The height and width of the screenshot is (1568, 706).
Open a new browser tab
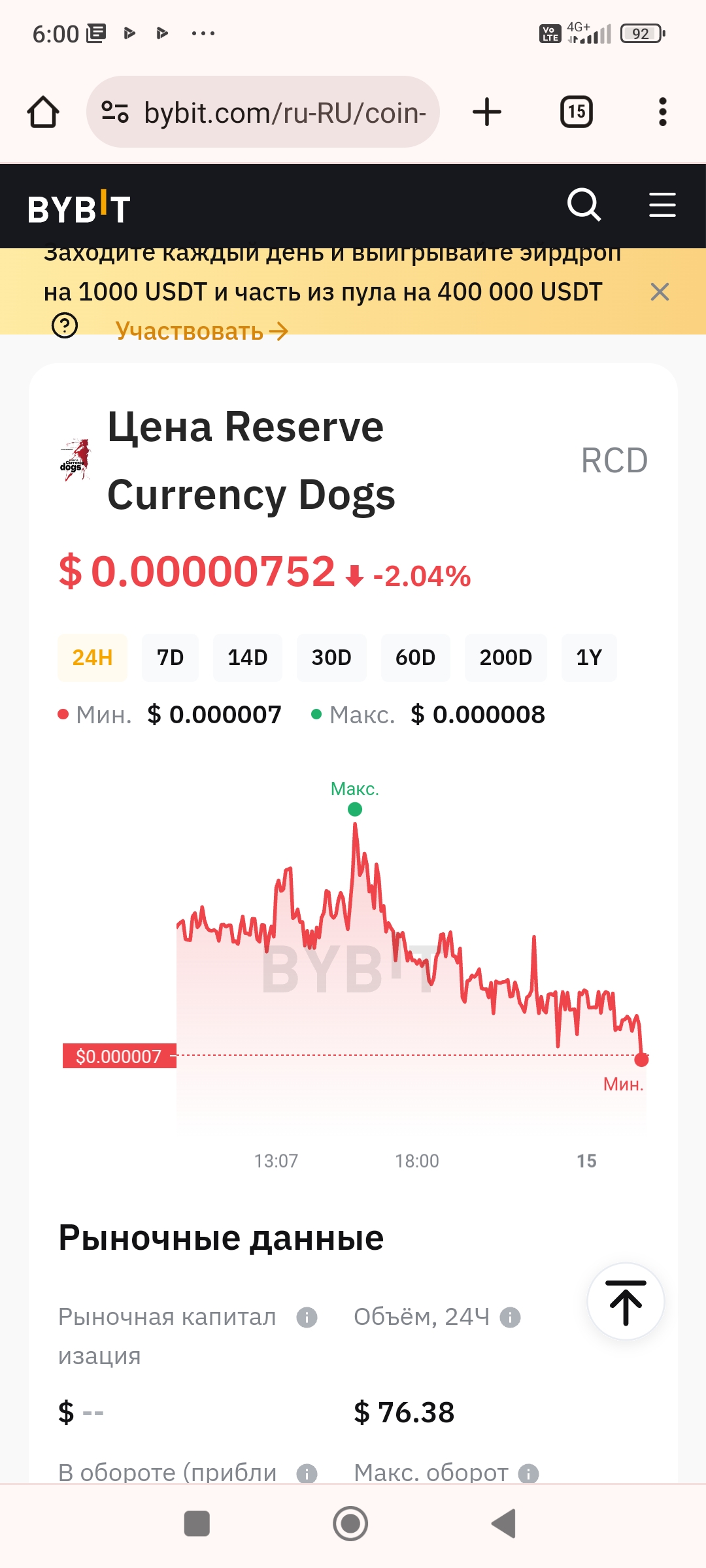point(487,112)
